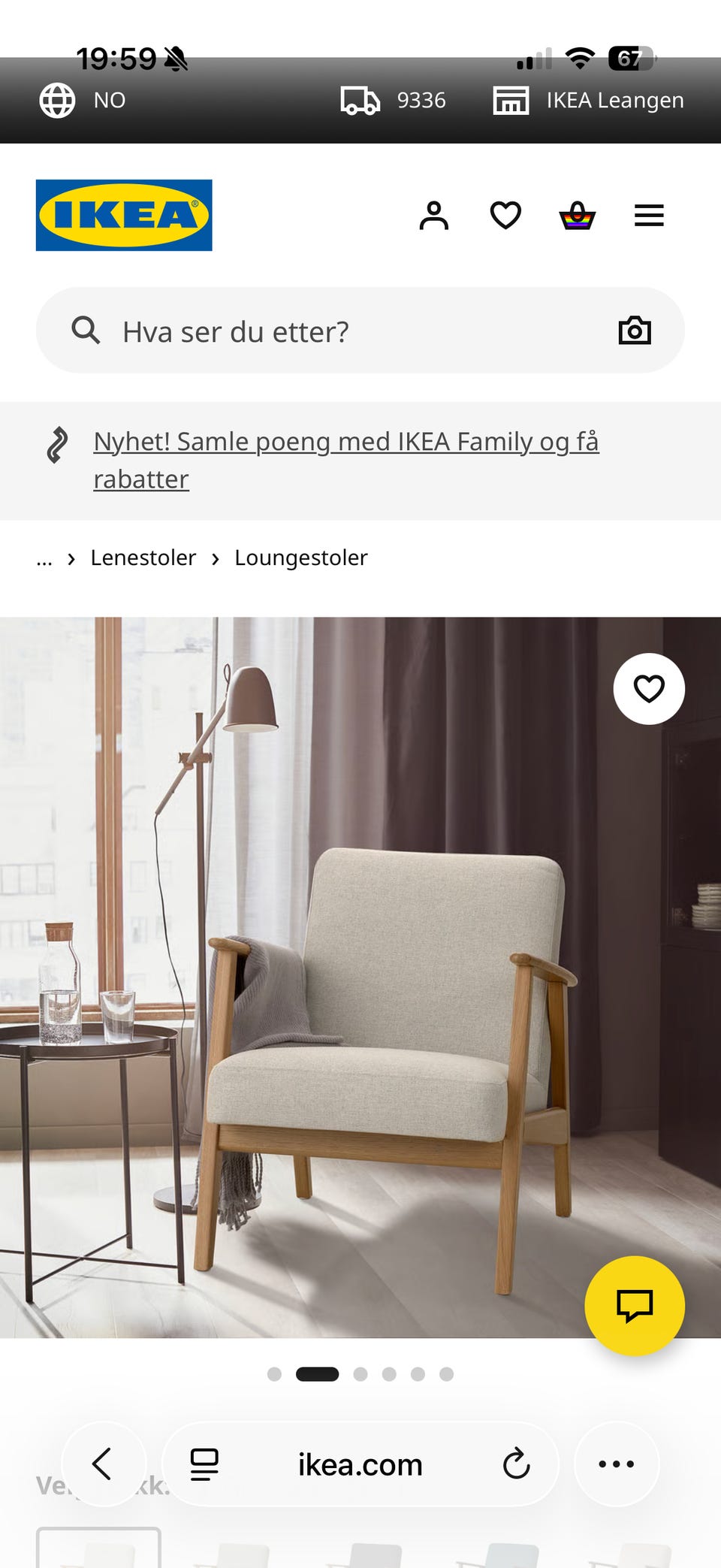Reload the page in Safari
Viewport: 721px width, 1568px height.
tap(516, 1464)
